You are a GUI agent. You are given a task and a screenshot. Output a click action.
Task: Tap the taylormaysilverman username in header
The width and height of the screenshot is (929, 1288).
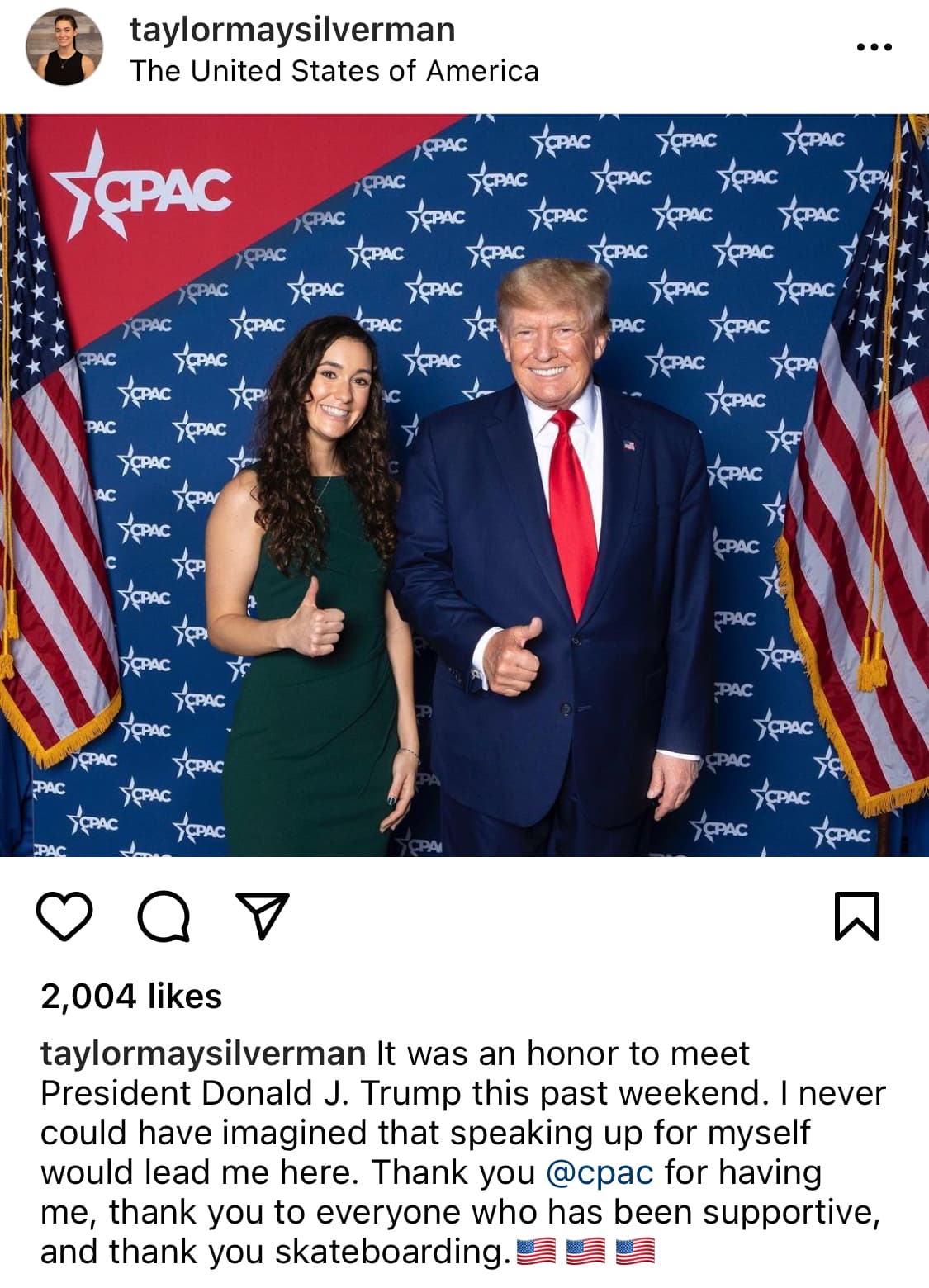pyautogui.click(x=292, y=30)
